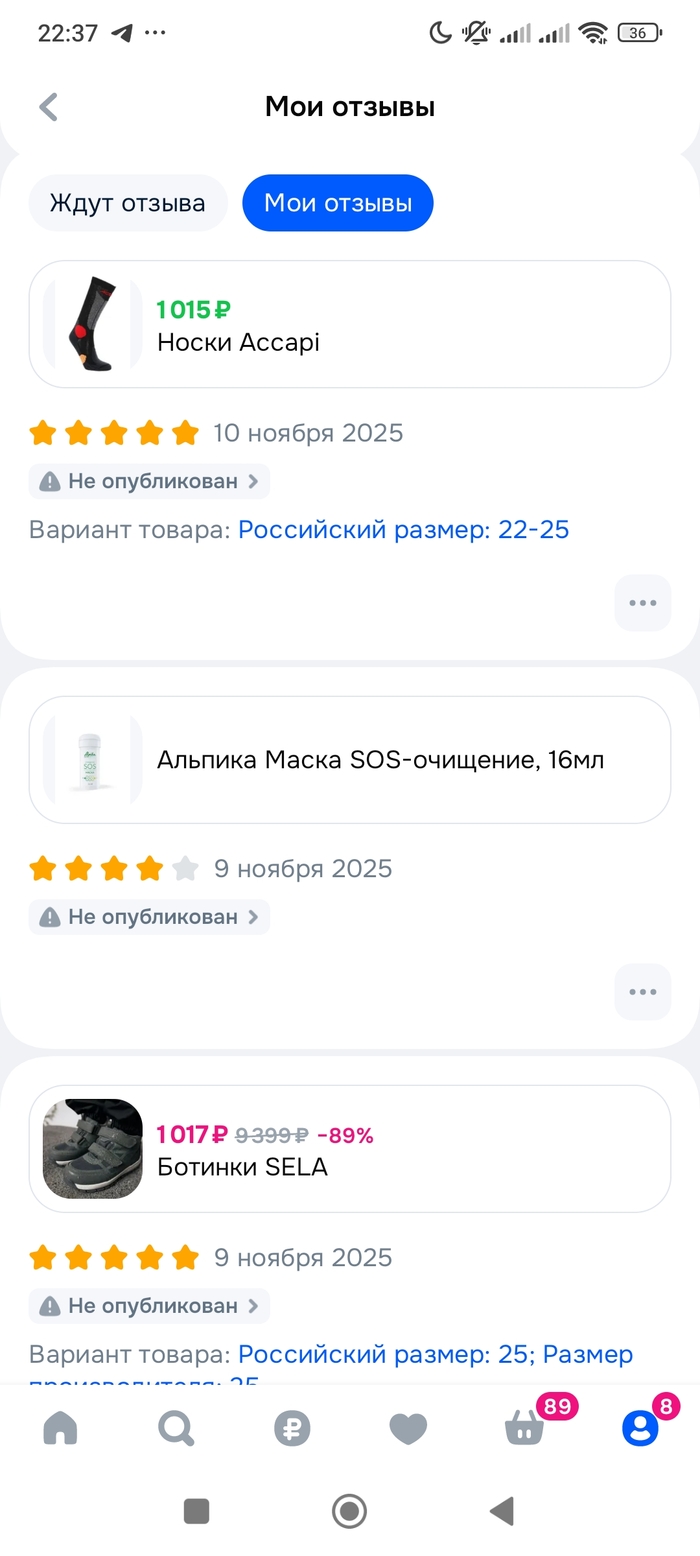Go back from Мои отзывы

tap(48, 107)
